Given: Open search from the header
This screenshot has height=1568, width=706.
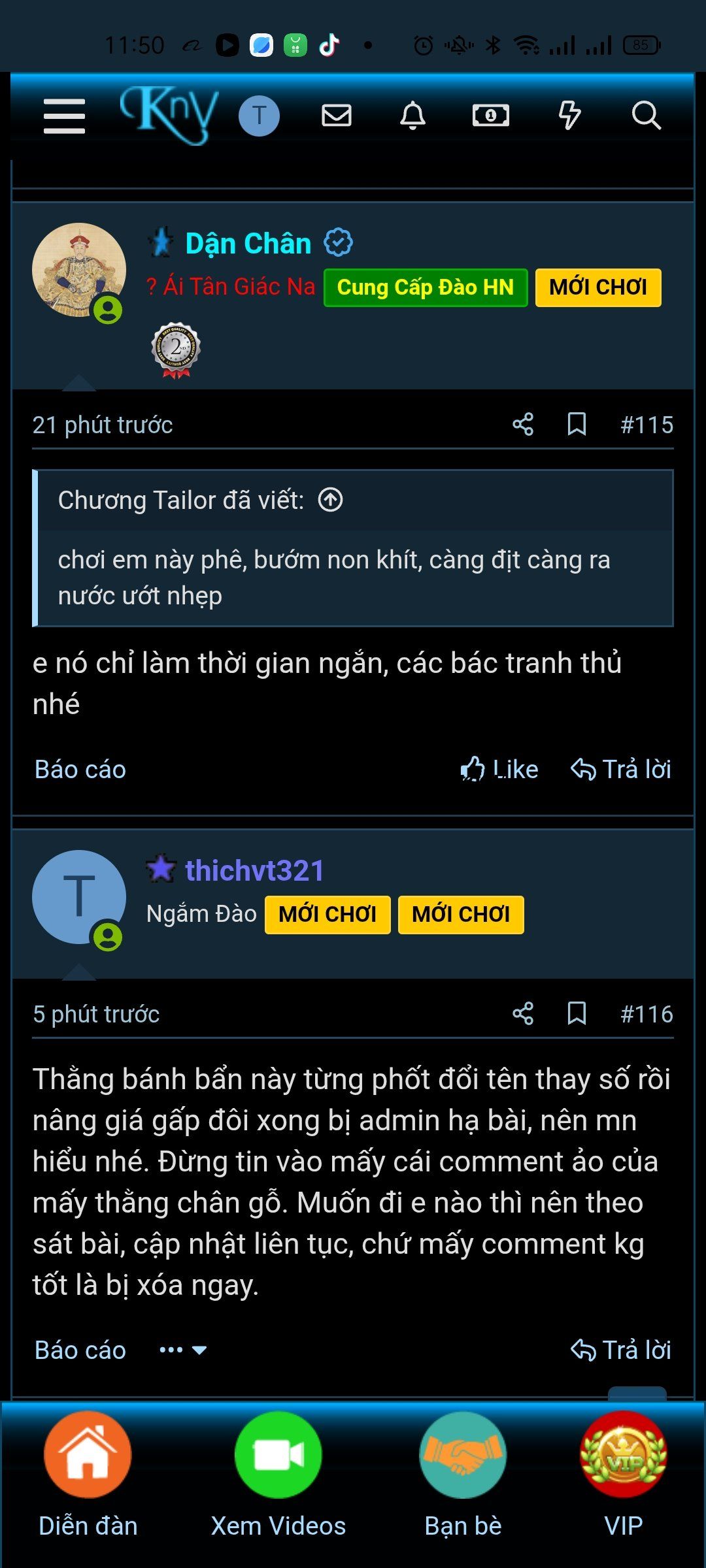Looking at the screenshot, I should (x=646, y=116).
